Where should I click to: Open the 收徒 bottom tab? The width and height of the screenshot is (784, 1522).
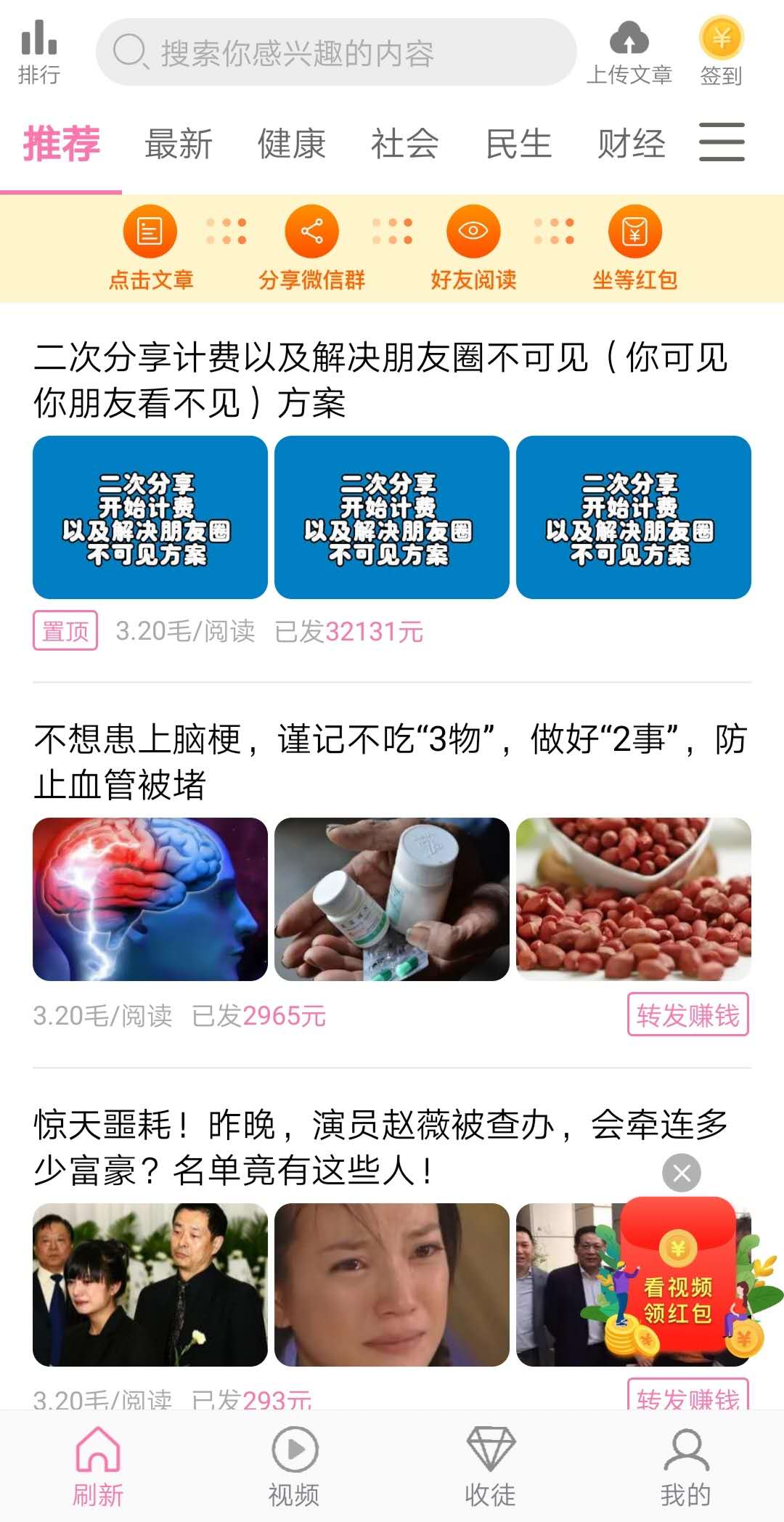pos(490,1467)
